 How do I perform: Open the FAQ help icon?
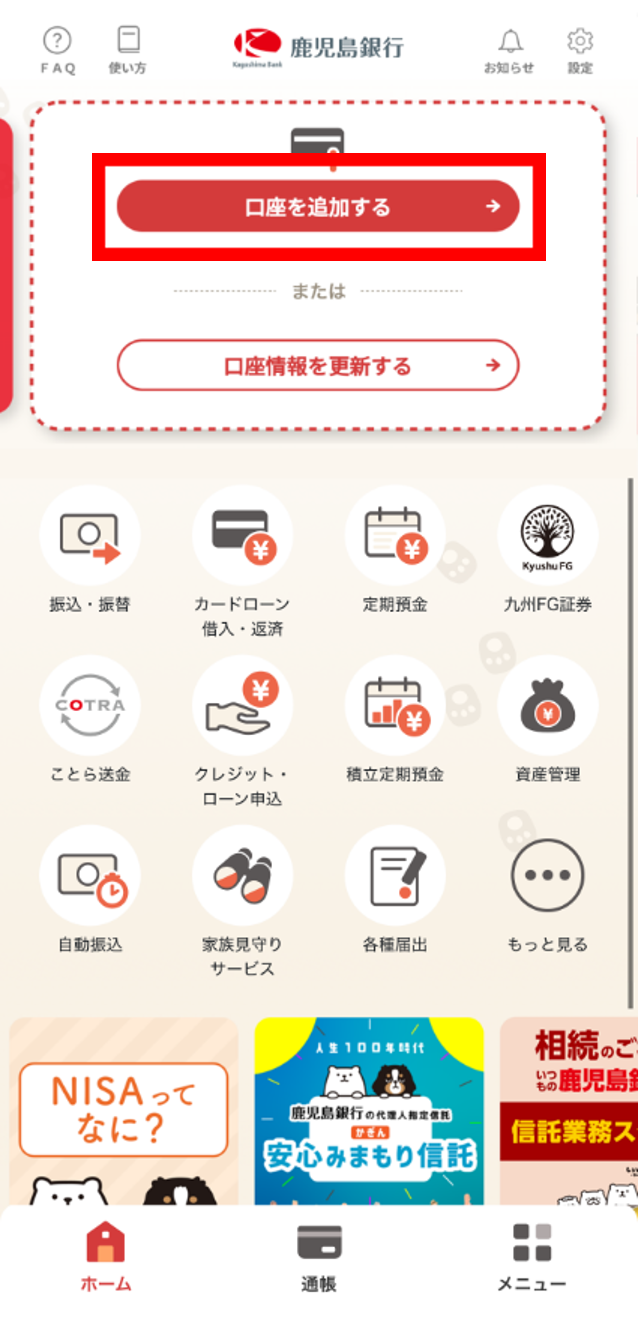coord(58,50)
